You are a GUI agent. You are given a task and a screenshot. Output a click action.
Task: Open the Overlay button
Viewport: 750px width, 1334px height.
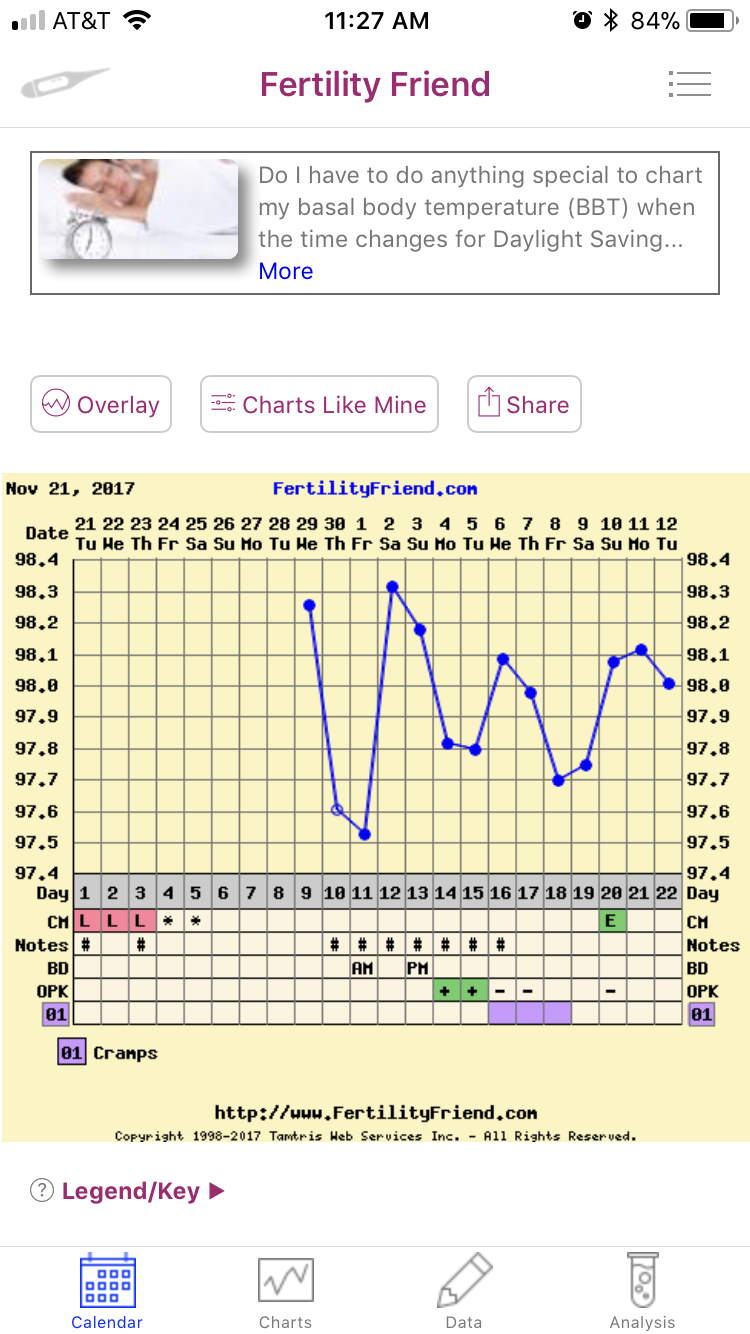pos(101,404)
